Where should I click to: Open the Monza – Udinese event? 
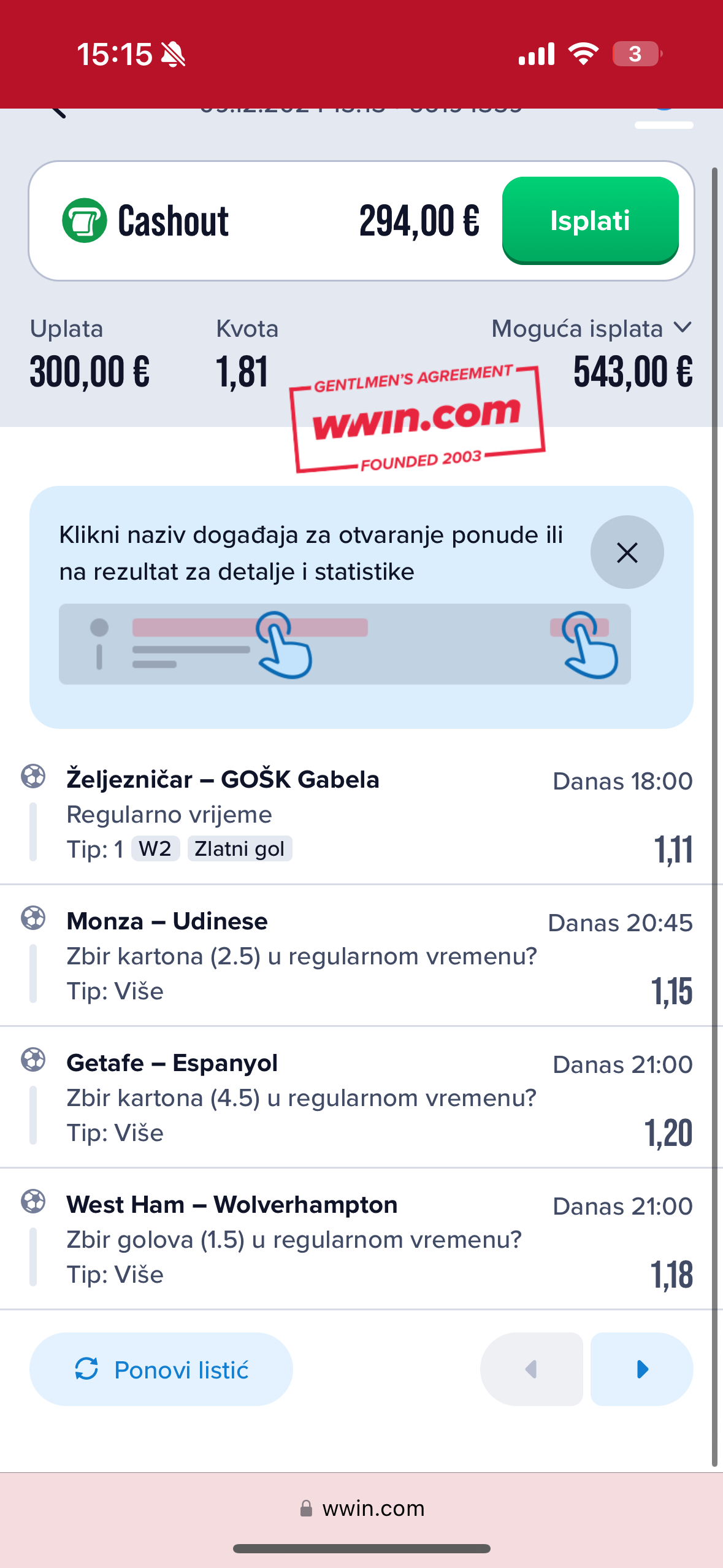167,921
